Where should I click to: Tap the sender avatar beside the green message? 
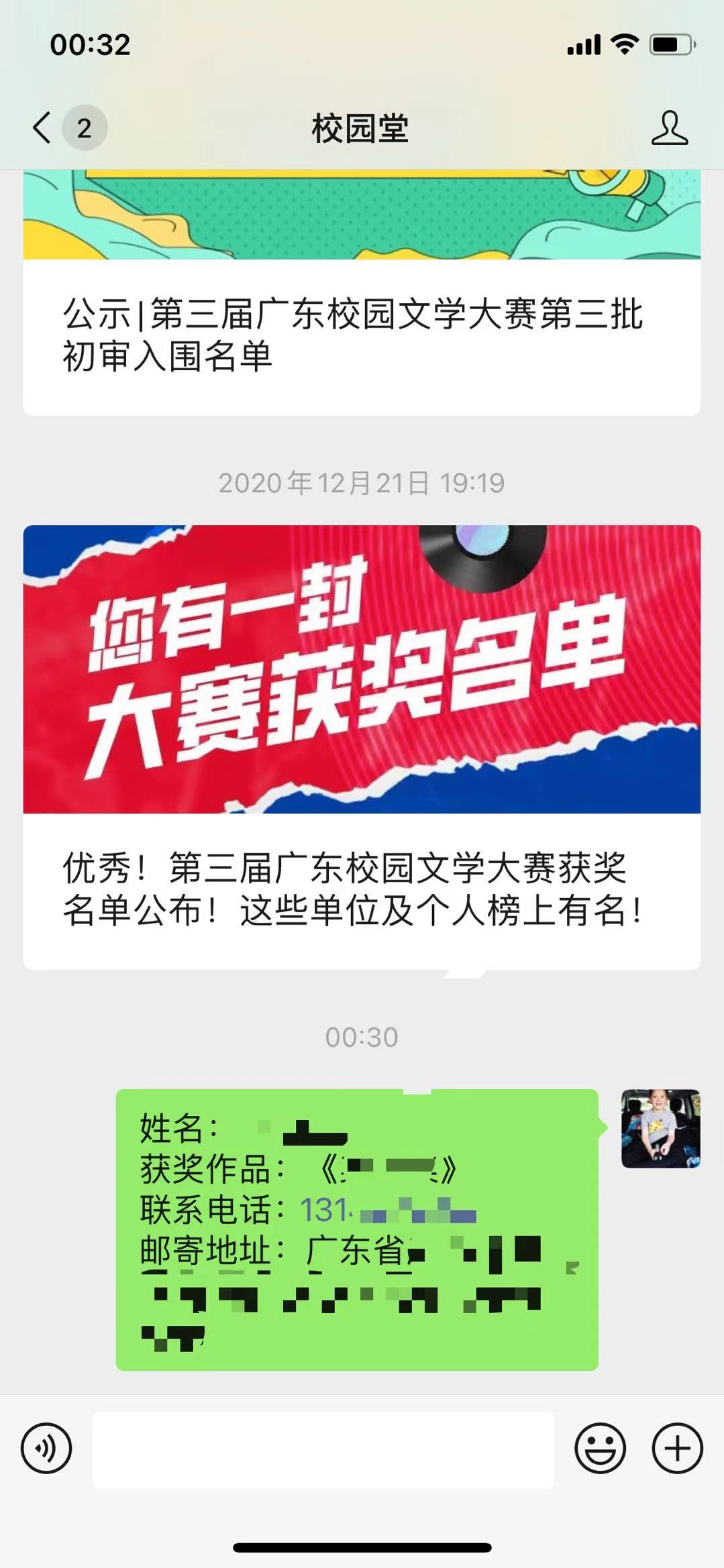click(660, 1129)
